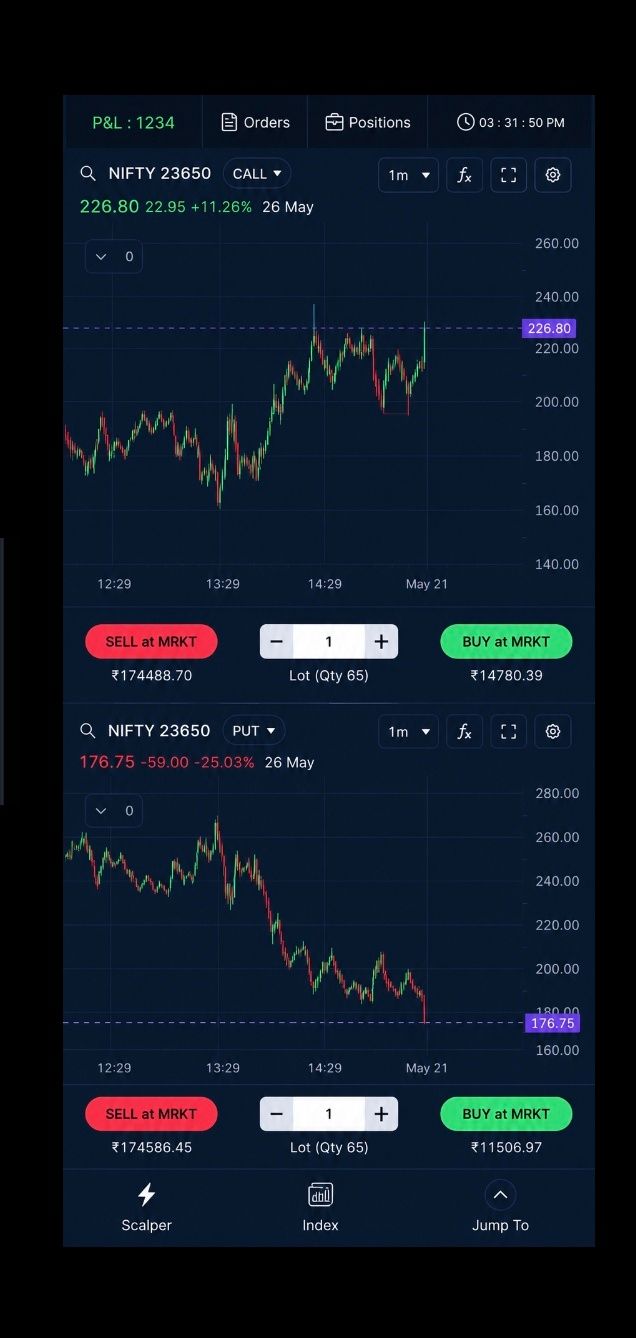This screenshot has height=1338, width=636.
Task: Search symbol next to NIFTY 23650 CALL
Action: pyautogui.click(x=88, y=174)
